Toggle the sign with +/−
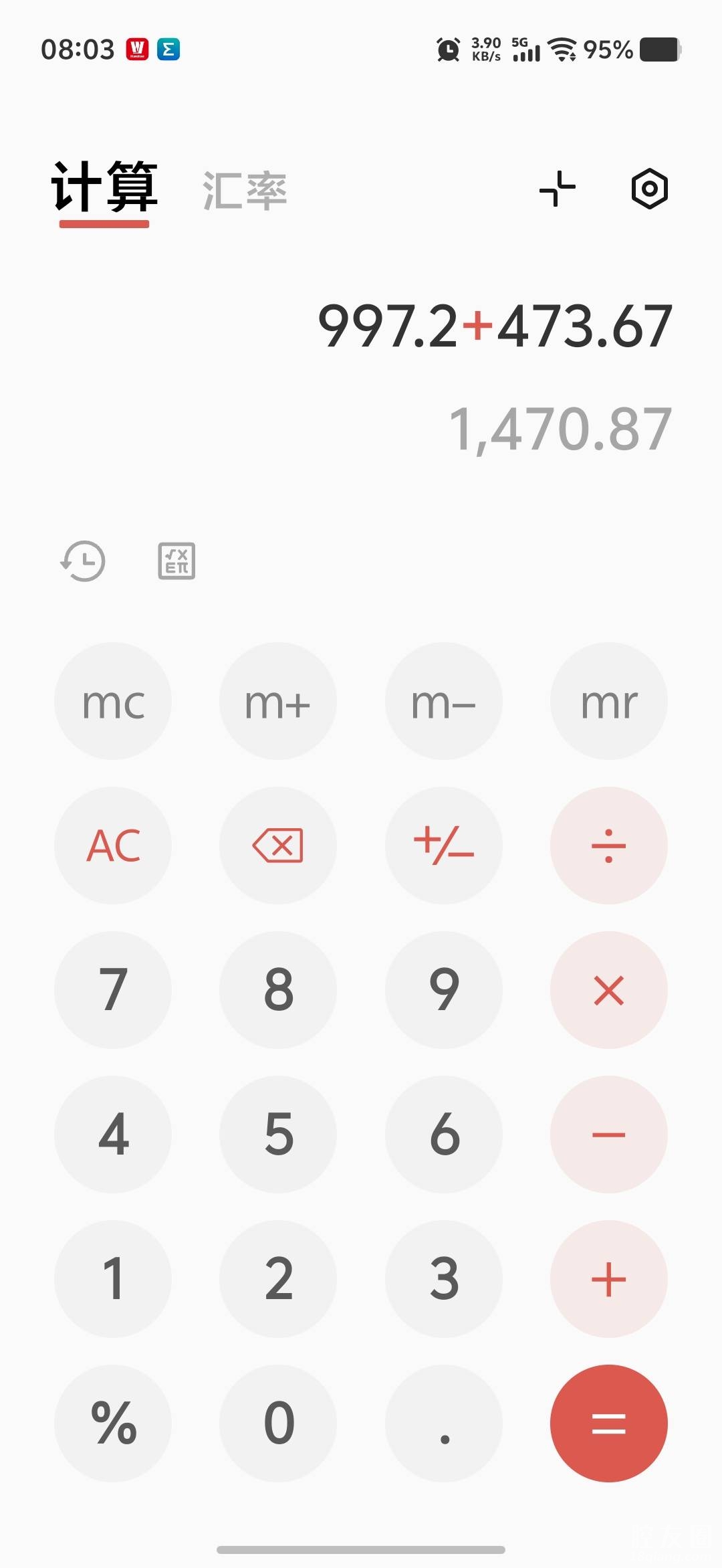The image size is (722, 1568). 443,846
